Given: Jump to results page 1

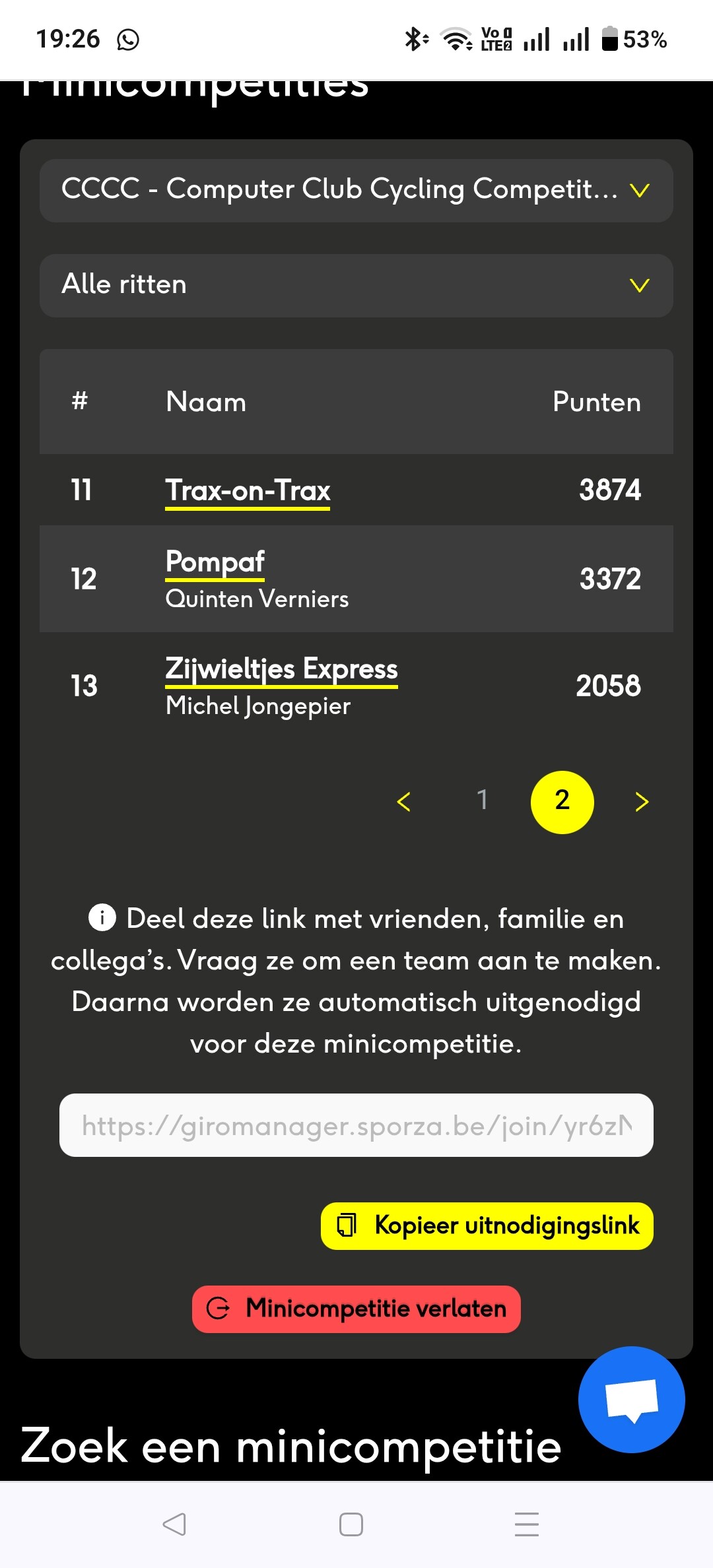Looking at the screenshot, I should coord(483,800).
